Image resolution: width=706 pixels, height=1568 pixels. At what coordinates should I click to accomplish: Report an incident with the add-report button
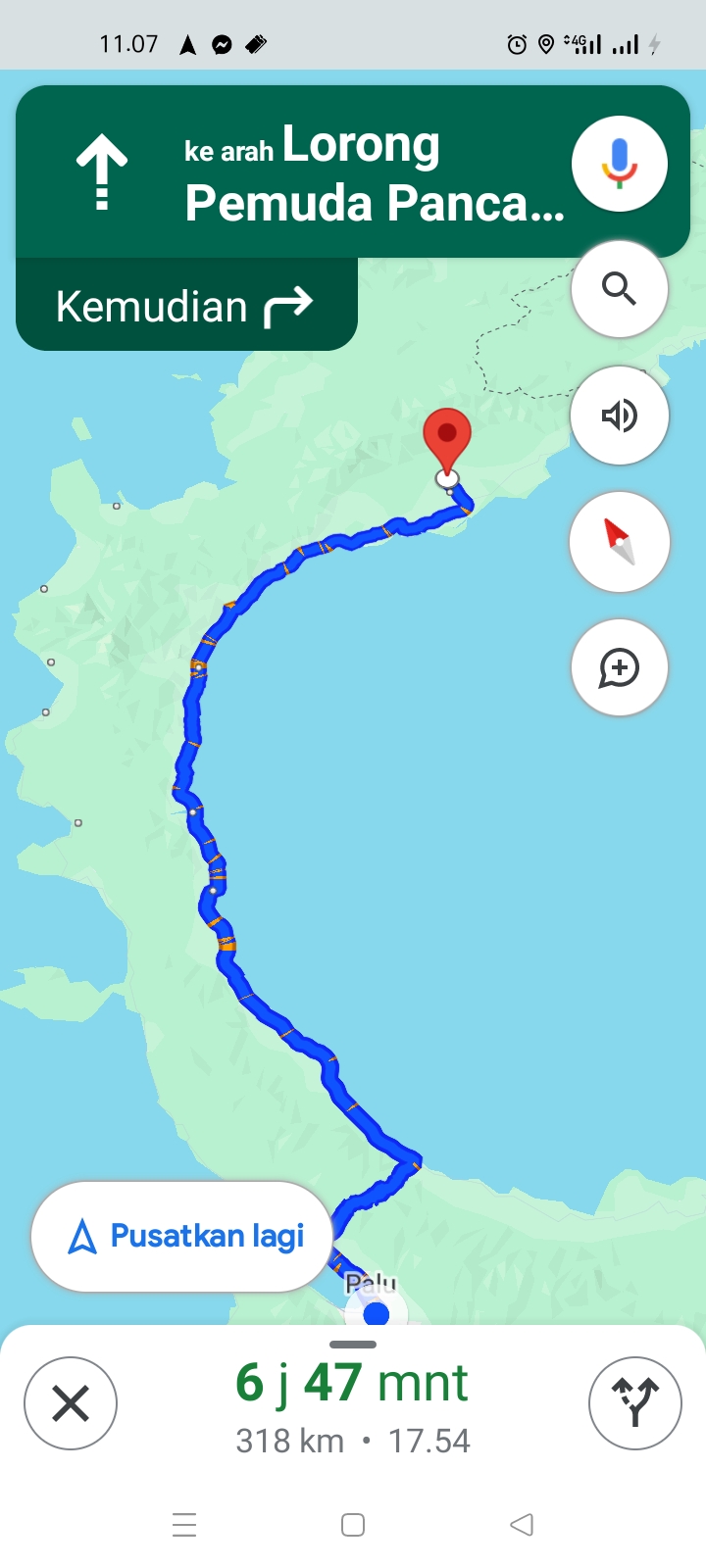coord(619,667)
